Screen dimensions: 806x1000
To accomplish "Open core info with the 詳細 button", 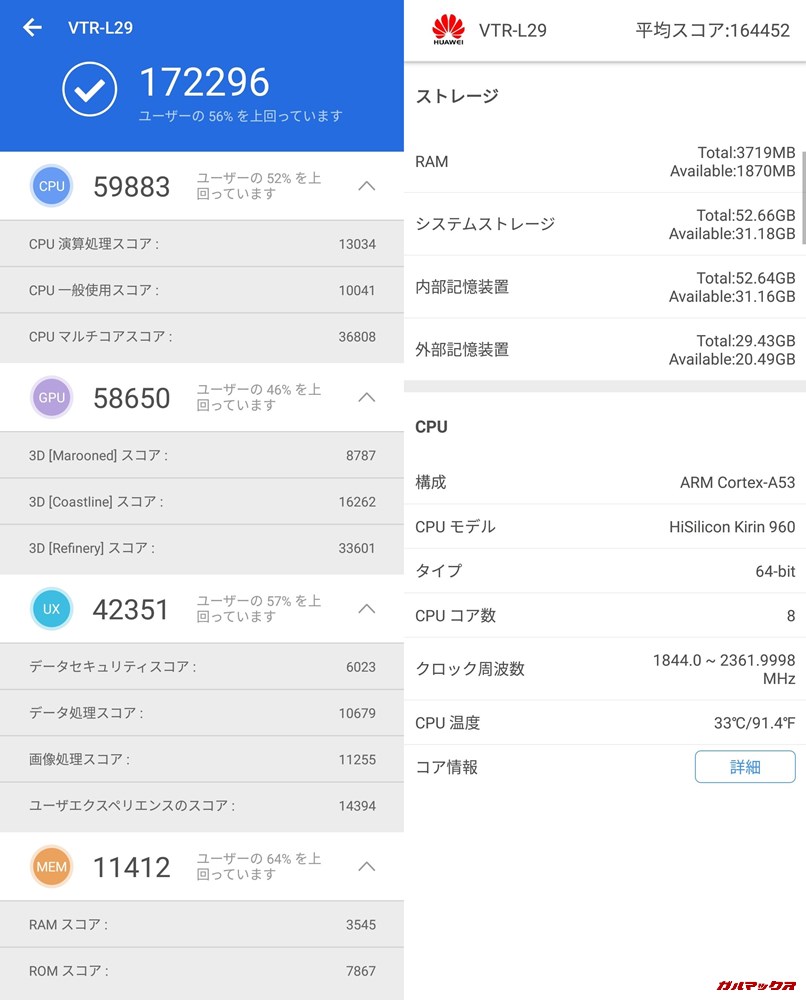I will 745,766.
